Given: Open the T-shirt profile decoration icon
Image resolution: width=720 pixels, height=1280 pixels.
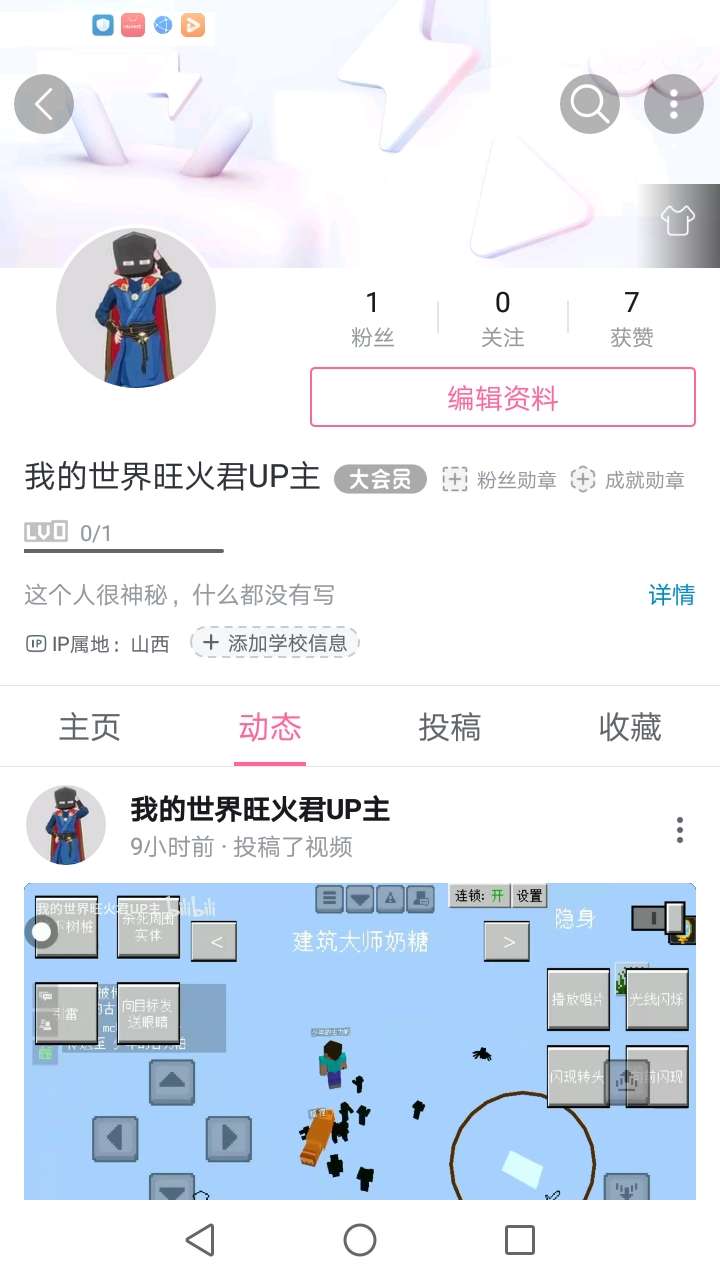Looking at the screenshot, I should point(678,221).
